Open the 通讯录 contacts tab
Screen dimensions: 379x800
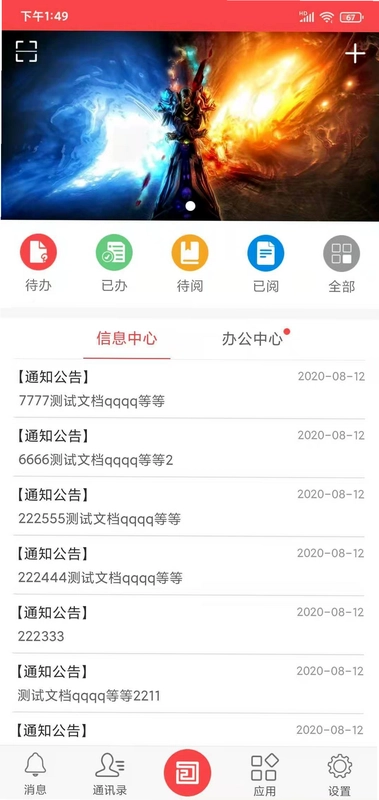[110, 773]
